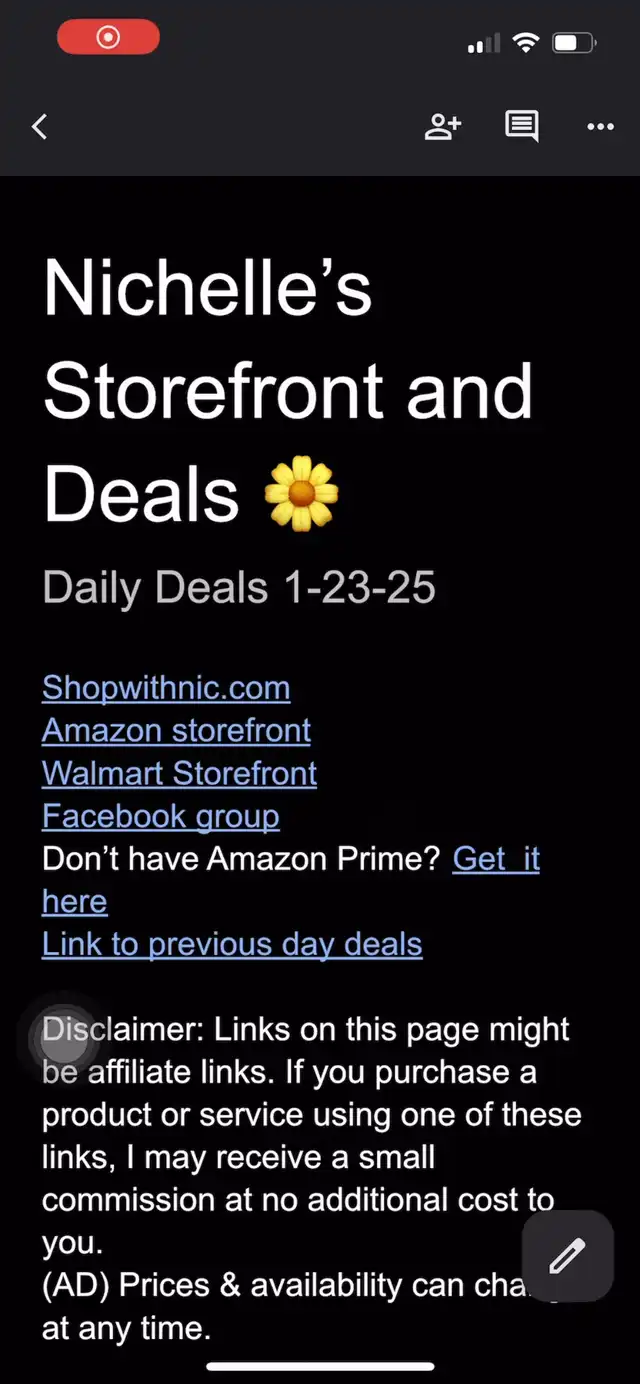Open the Shopwithnic.com link
The image size is (640, 1384).
tap(166, 688)
